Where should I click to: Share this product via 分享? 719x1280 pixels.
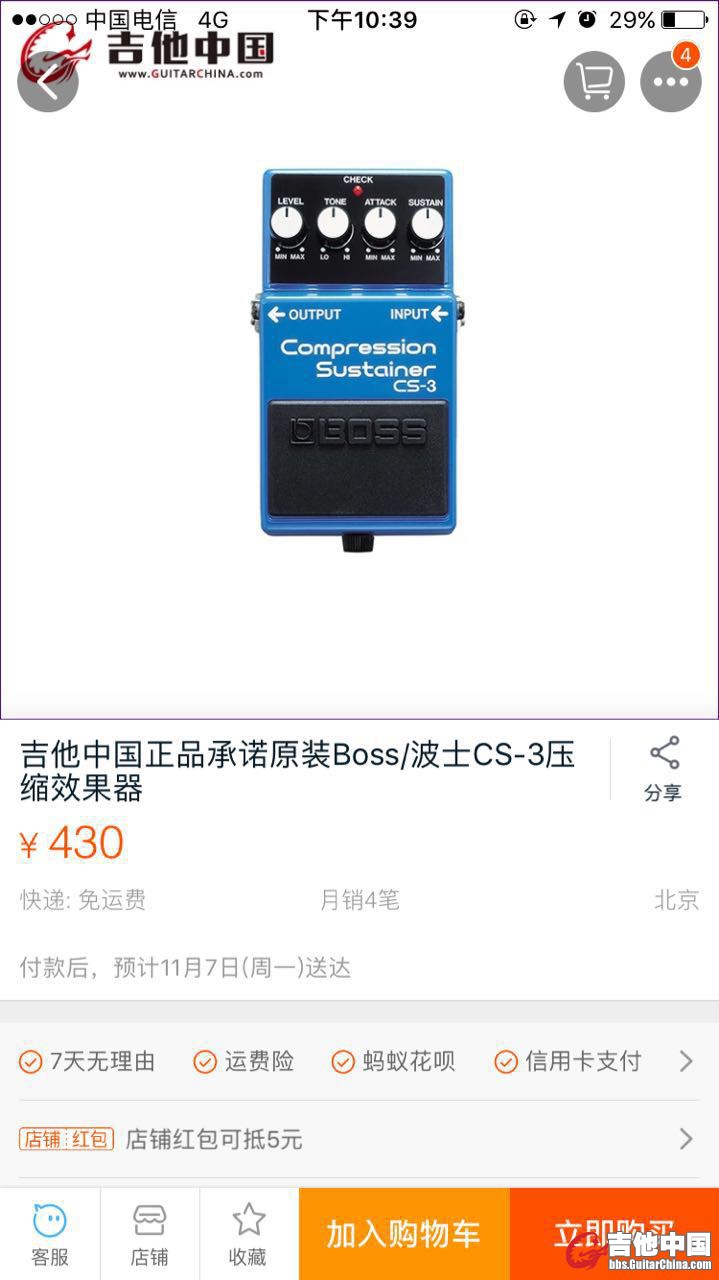pos(663,769)
